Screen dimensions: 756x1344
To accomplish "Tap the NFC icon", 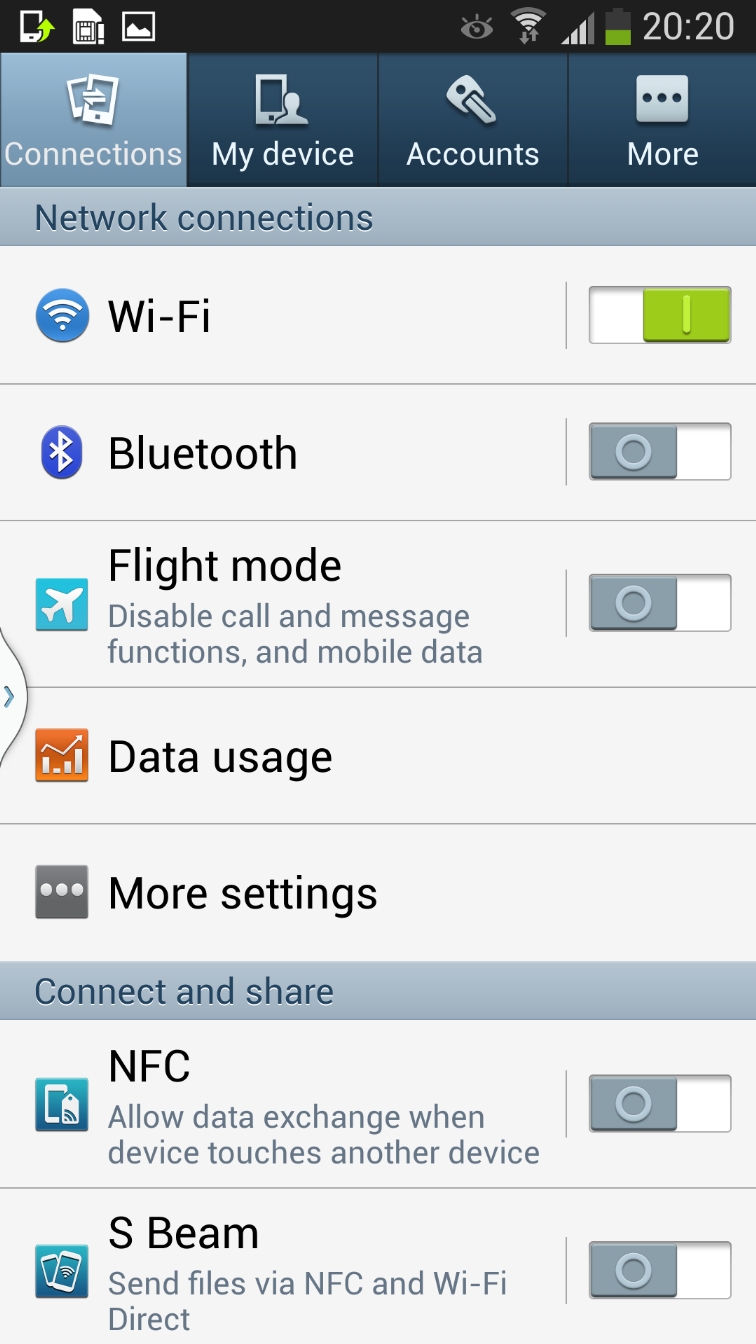I will click(62, 1105).
